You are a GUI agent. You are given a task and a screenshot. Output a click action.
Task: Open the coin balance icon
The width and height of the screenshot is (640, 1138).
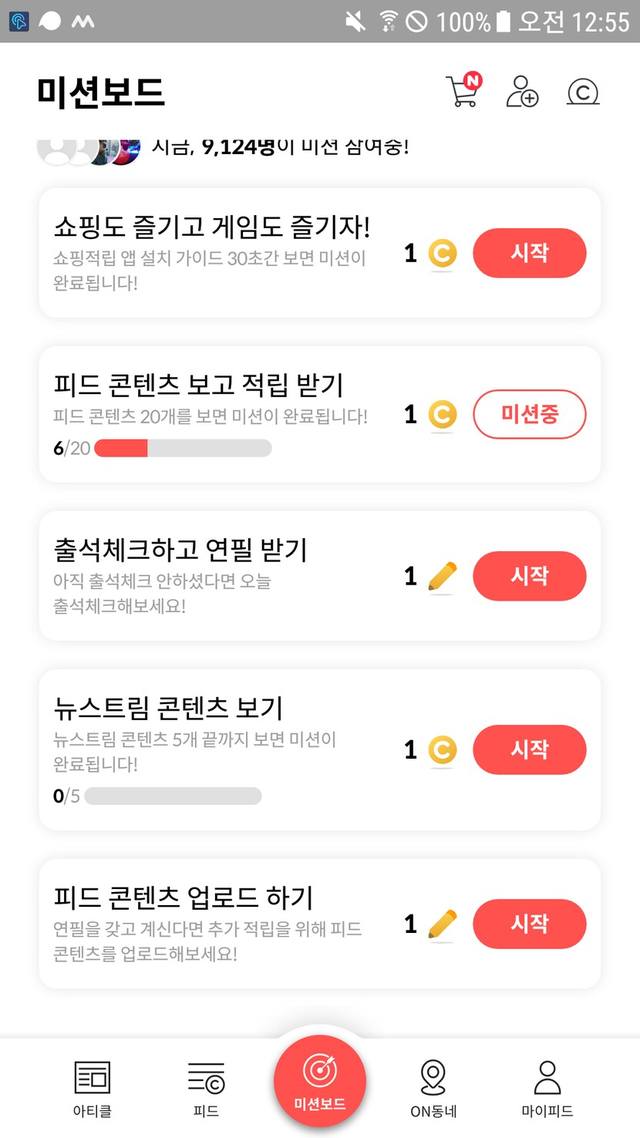tap(583, 92)
